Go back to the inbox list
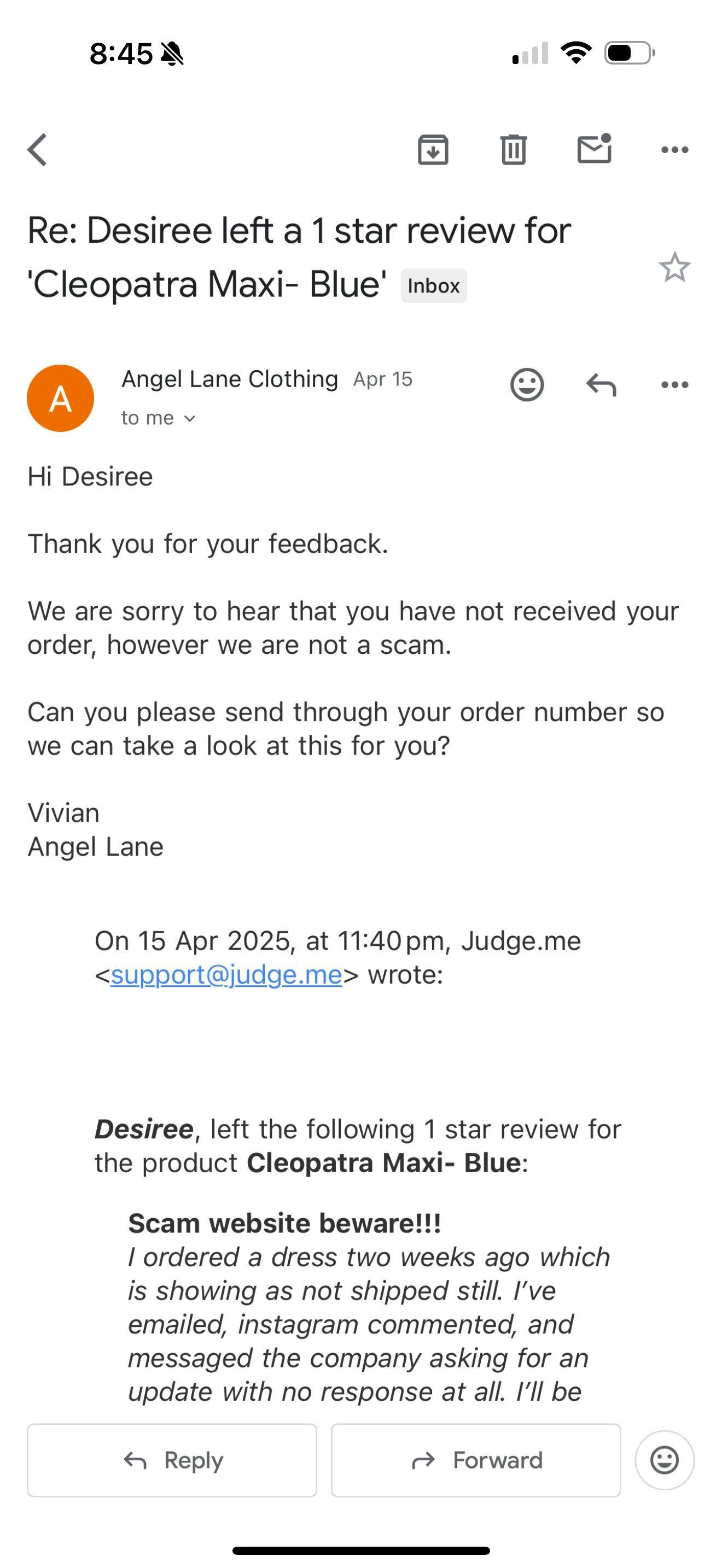This screenshot has height=1568, width=722. 38,150
